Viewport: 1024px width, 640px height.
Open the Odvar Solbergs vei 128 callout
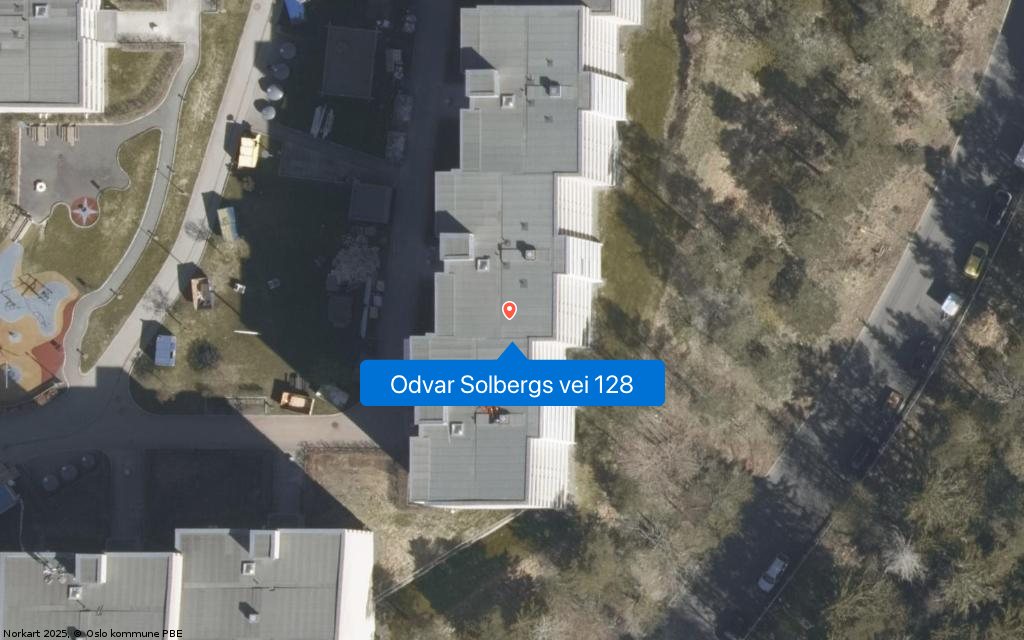512,384
